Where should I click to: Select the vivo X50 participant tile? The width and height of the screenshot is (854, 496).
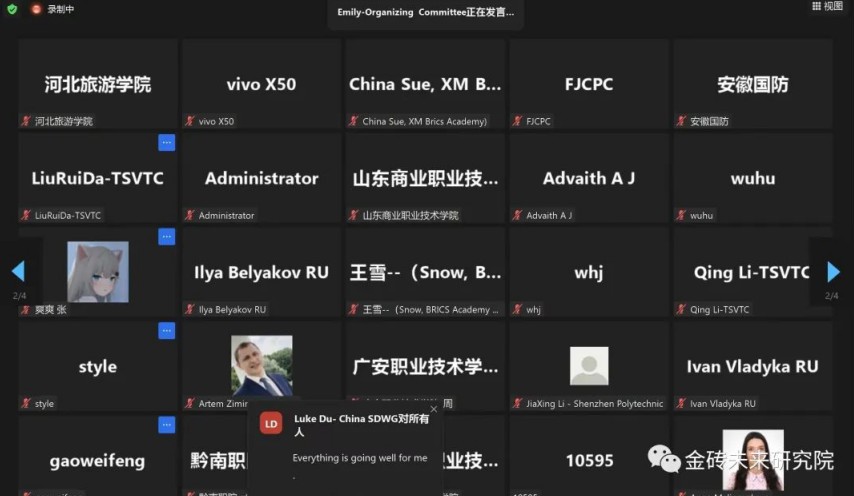pos(261,84)
